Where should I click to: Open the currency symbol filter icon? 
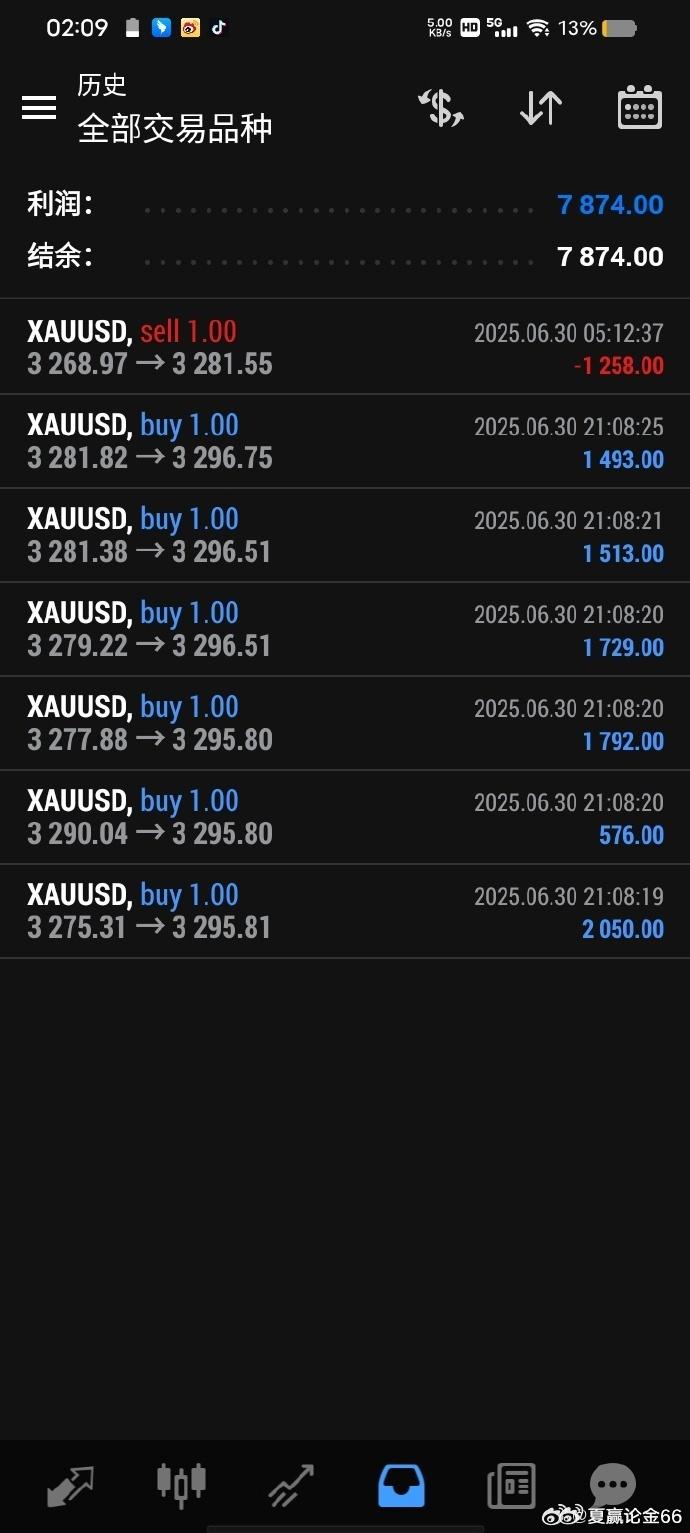pos(441,107)
